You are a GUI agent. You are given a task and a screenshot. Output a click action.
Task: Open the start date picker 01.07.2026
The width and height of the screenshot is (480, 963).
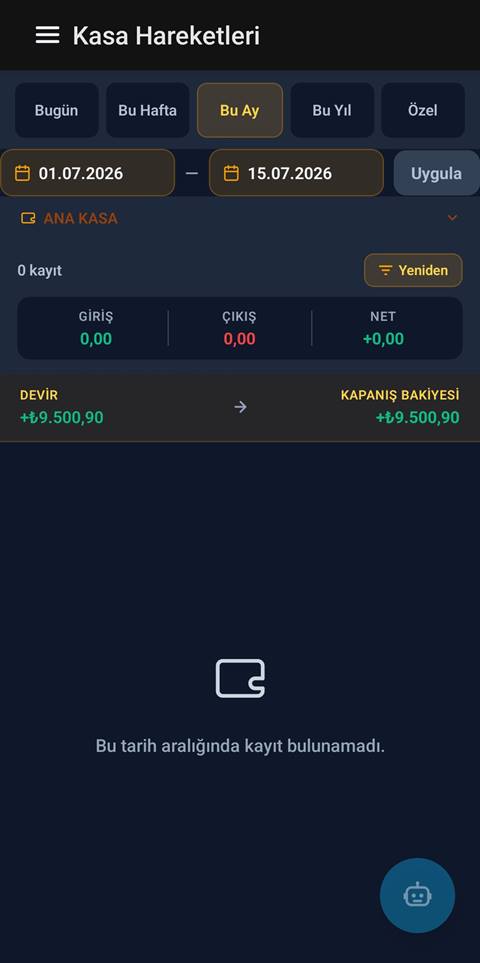87,173
